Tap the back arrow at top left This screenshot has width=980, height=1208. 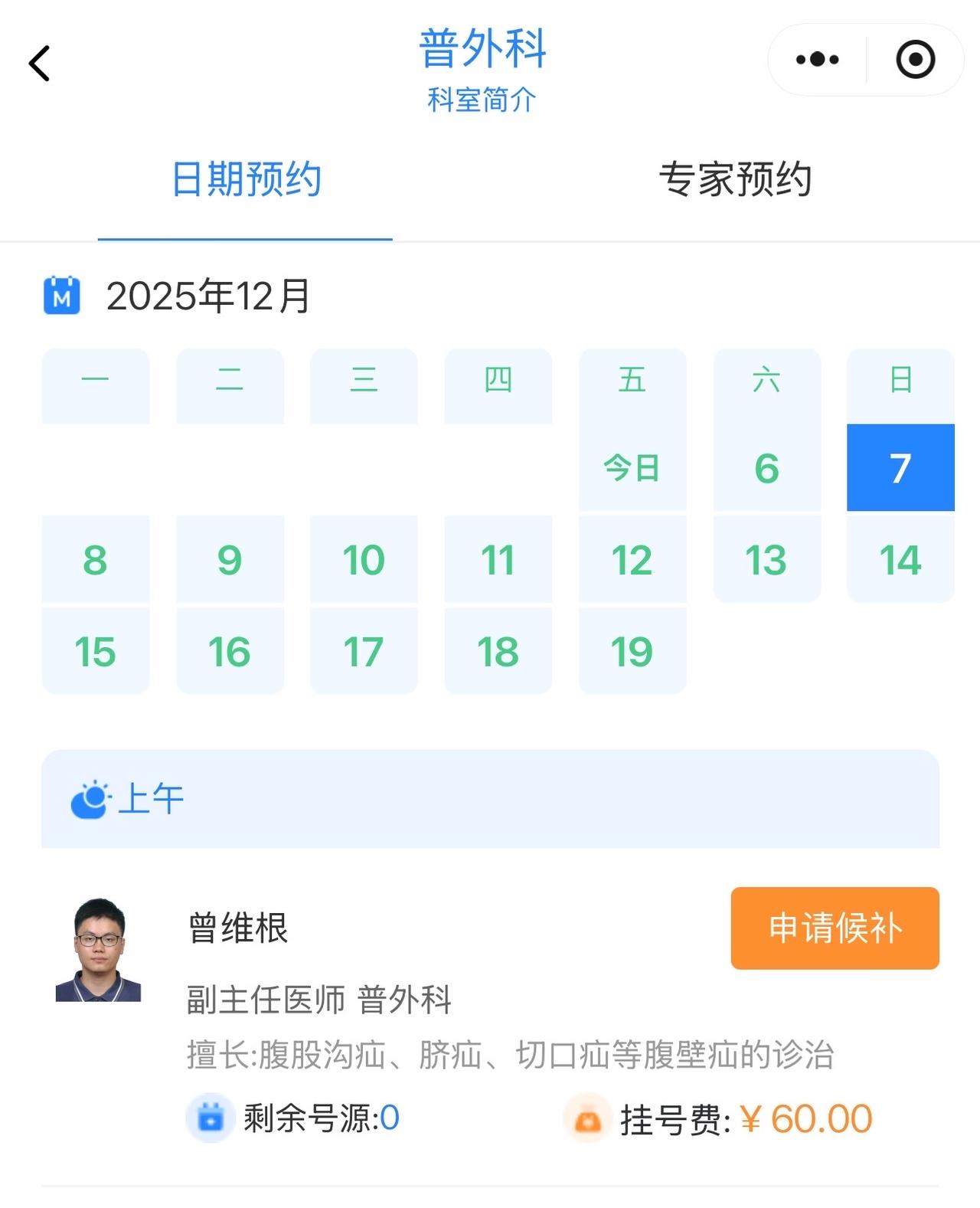click(x=38, y=64)
